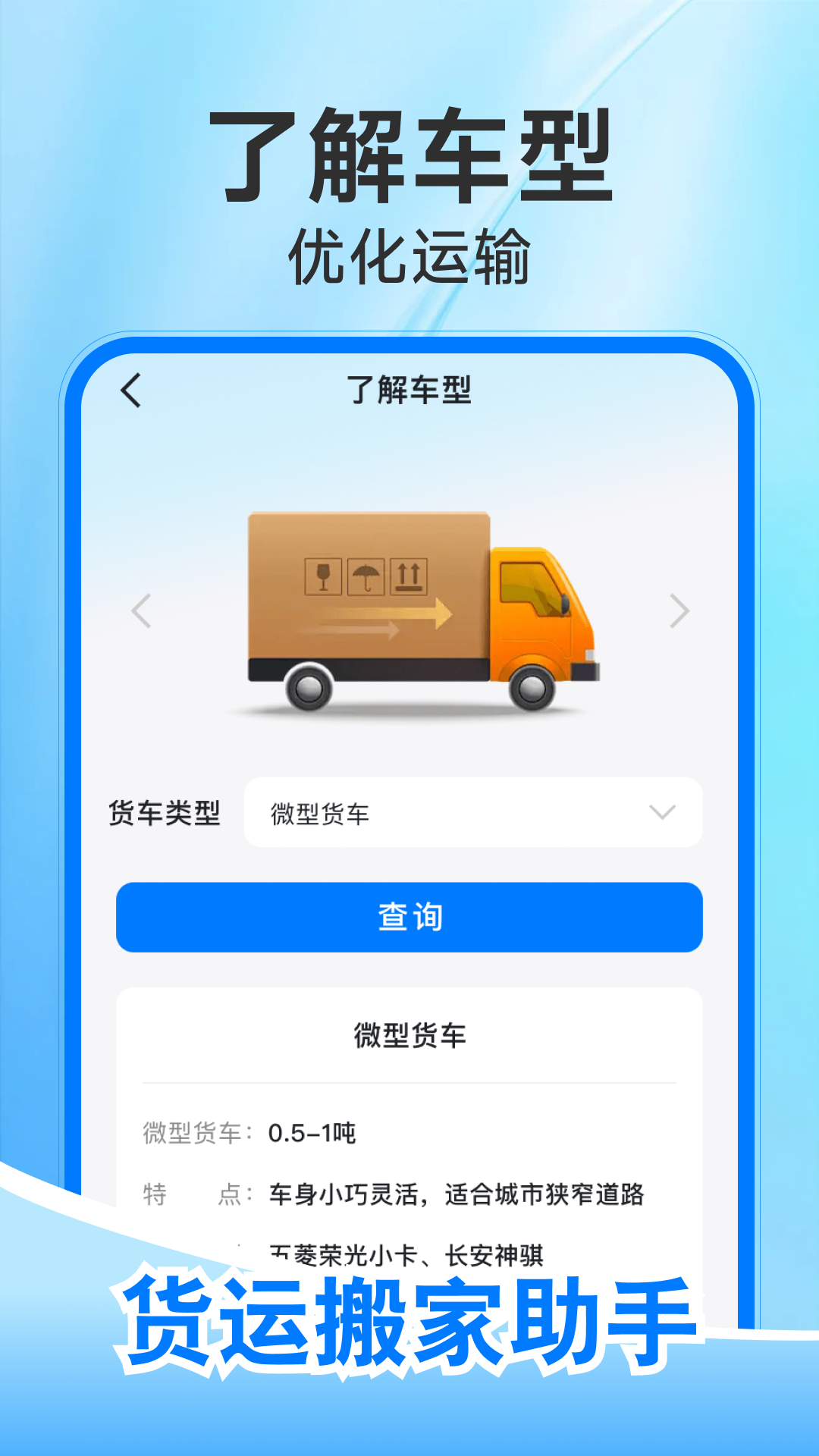The image size is (819, 1456).
Task: Click the right carousel arrow to view next truck
Action: coord(679,612)
